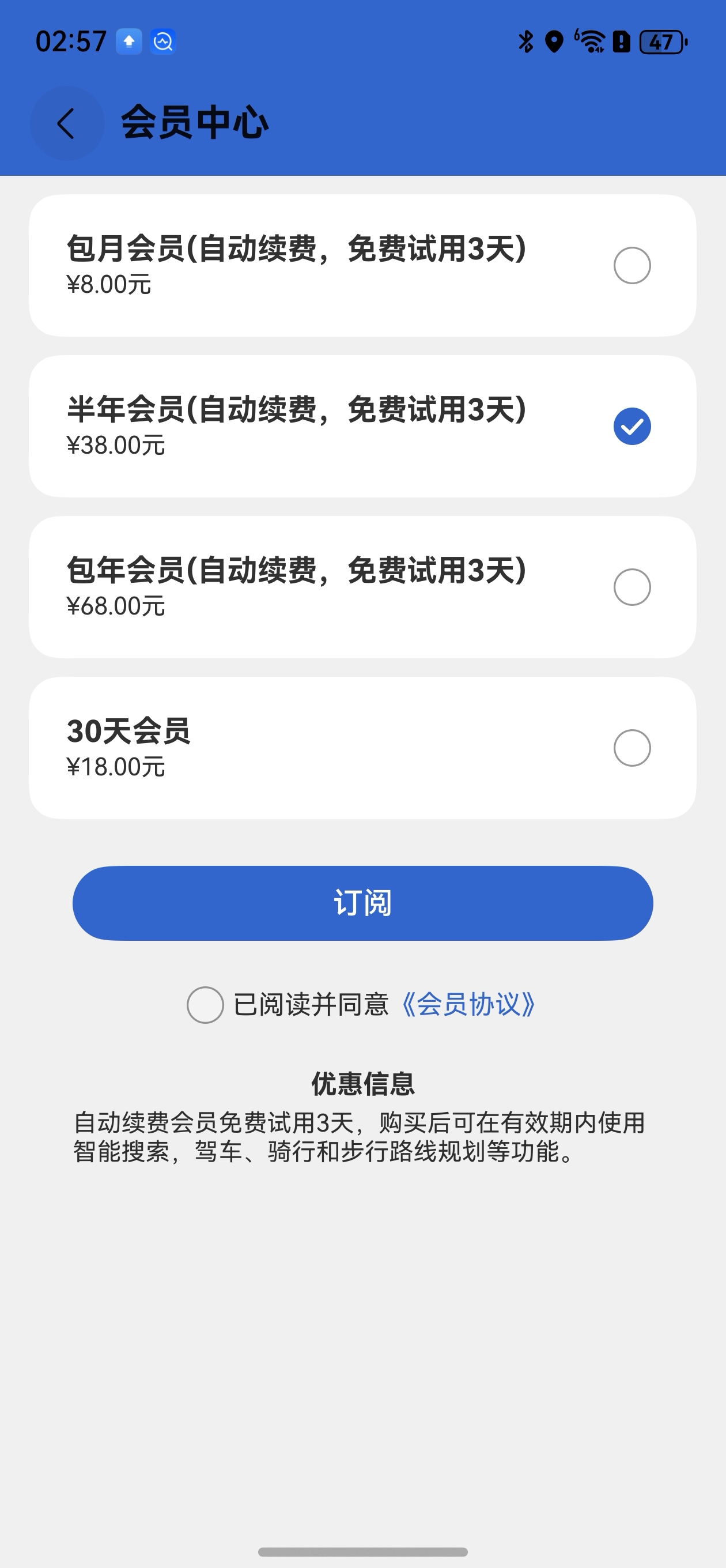Go back from 会员中心
The height and width of the screenshot is (1568, 726).
pos(67,123)
